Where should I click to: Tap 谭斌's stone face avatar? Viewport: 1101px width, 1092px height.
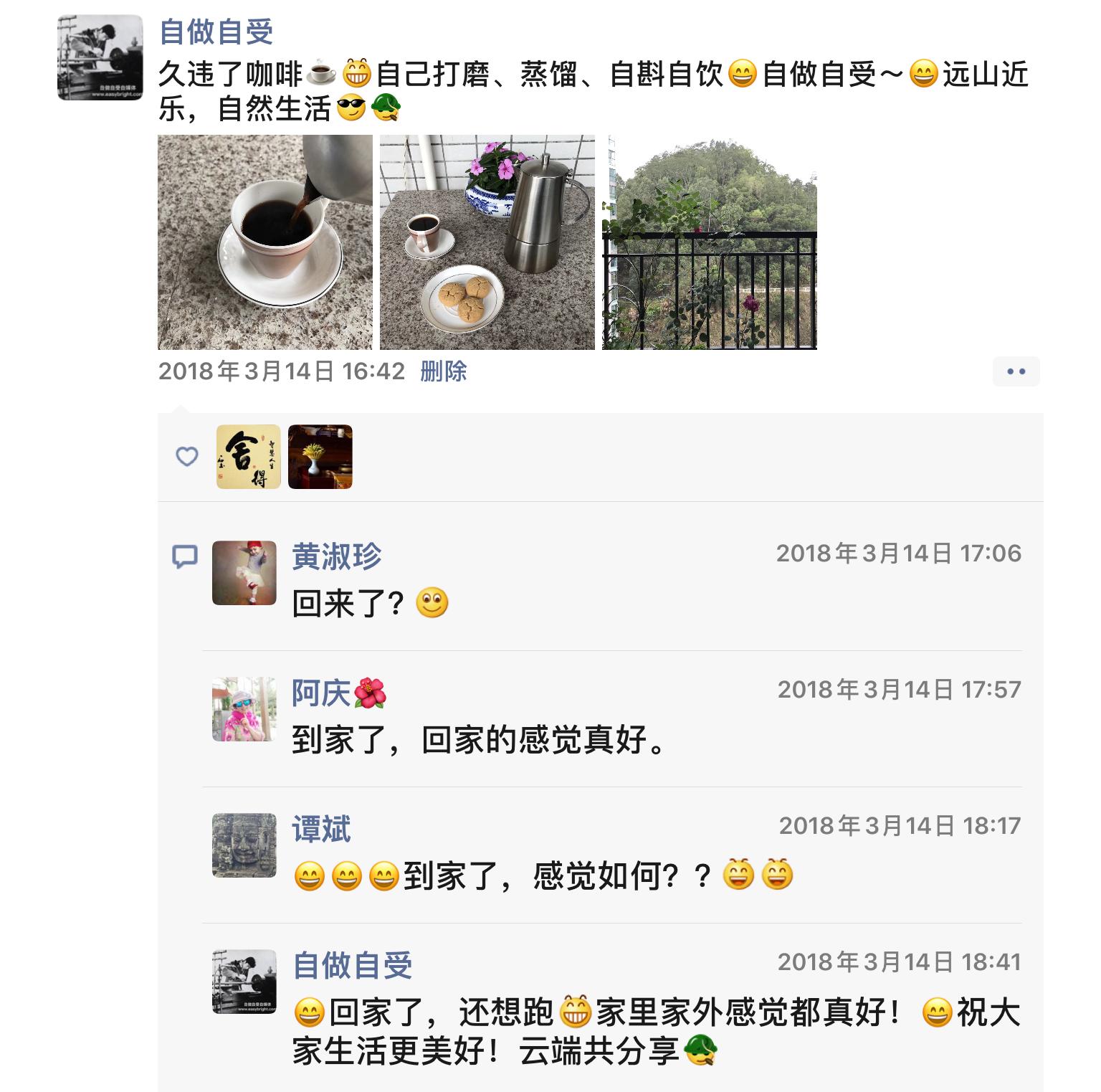point(244,845)
